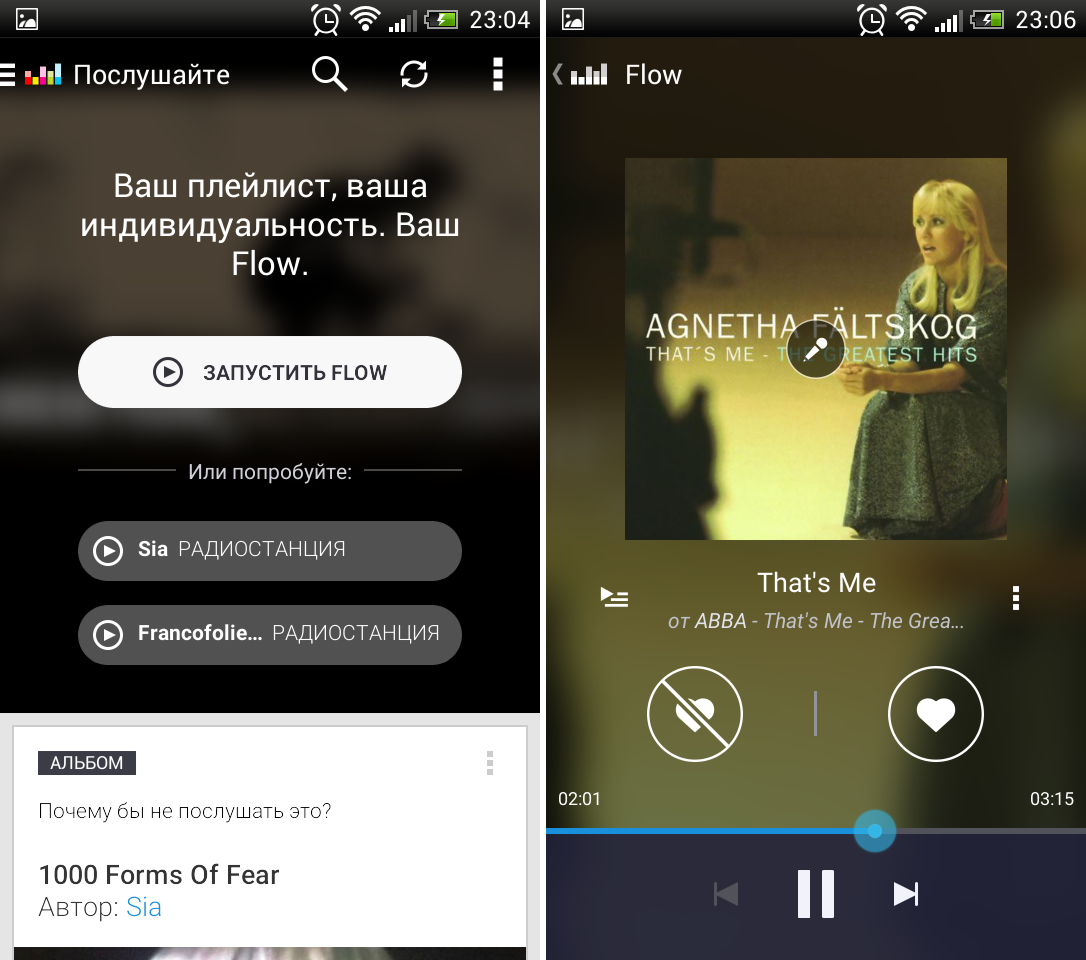Viewport: 1086px width, 960px height.
Task: Pause the current song
Action: pos(816,893)
